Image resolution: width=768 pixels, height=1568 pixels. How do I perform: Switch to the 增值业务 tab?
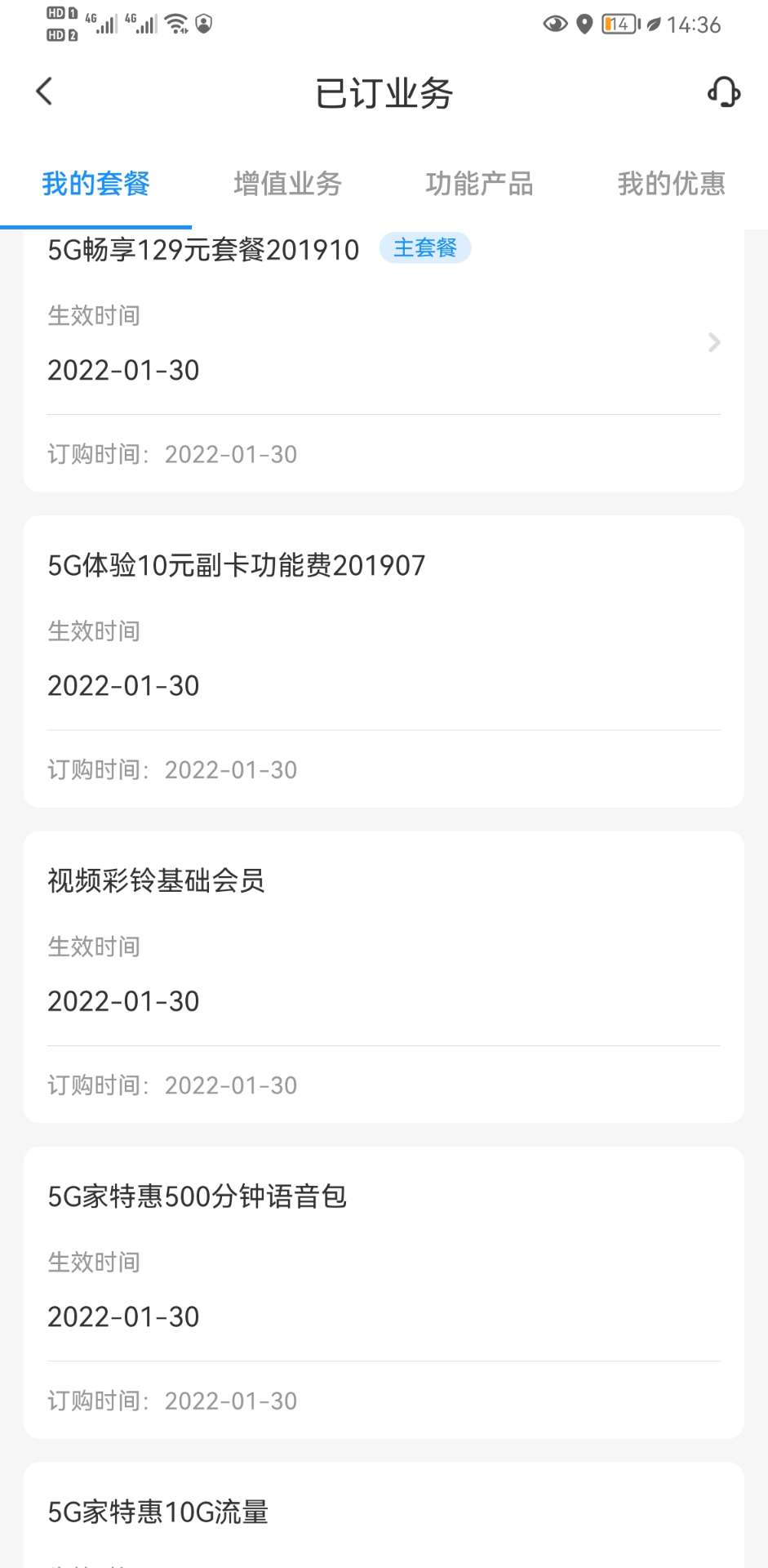288,184
